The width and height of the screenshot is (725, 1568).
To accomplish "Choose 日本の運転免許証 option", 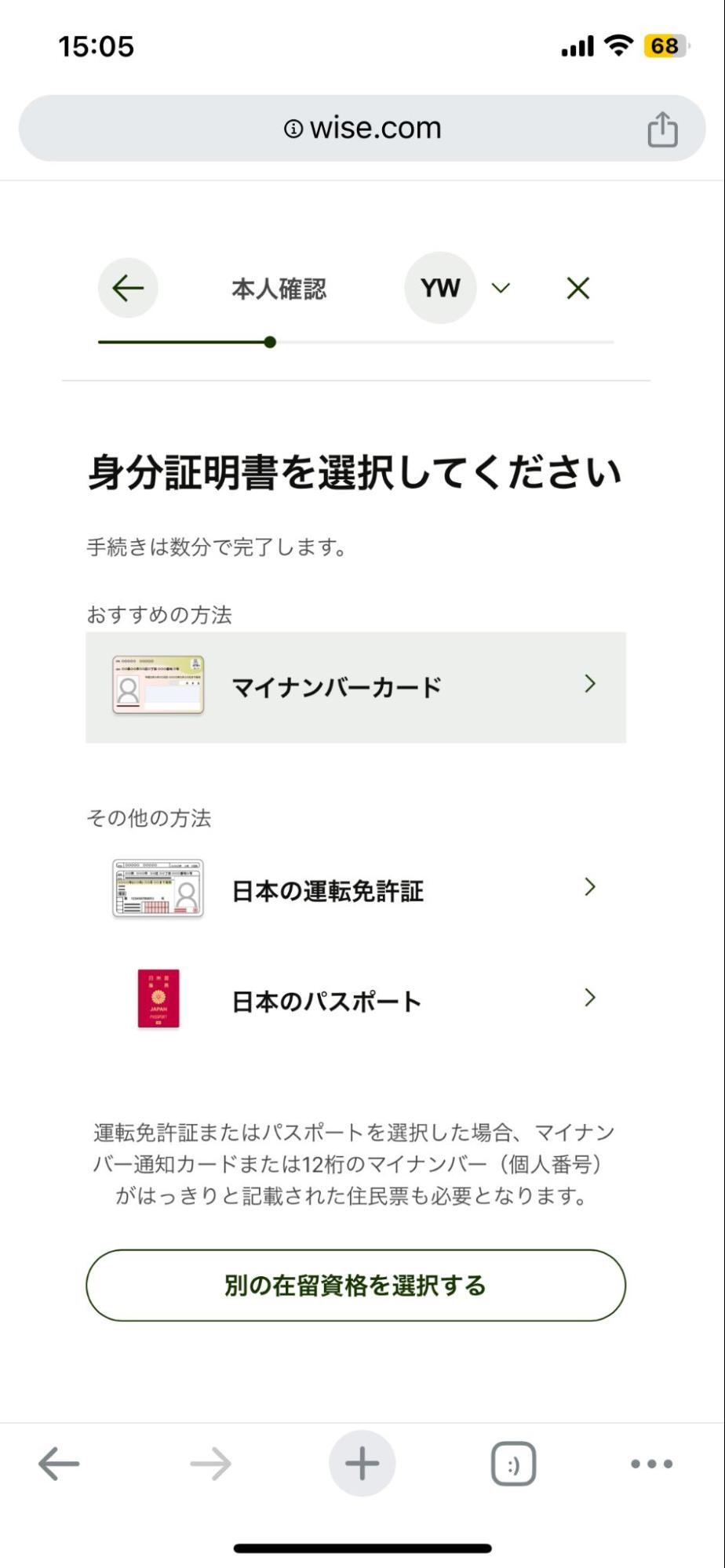I will tap(355, 890).
